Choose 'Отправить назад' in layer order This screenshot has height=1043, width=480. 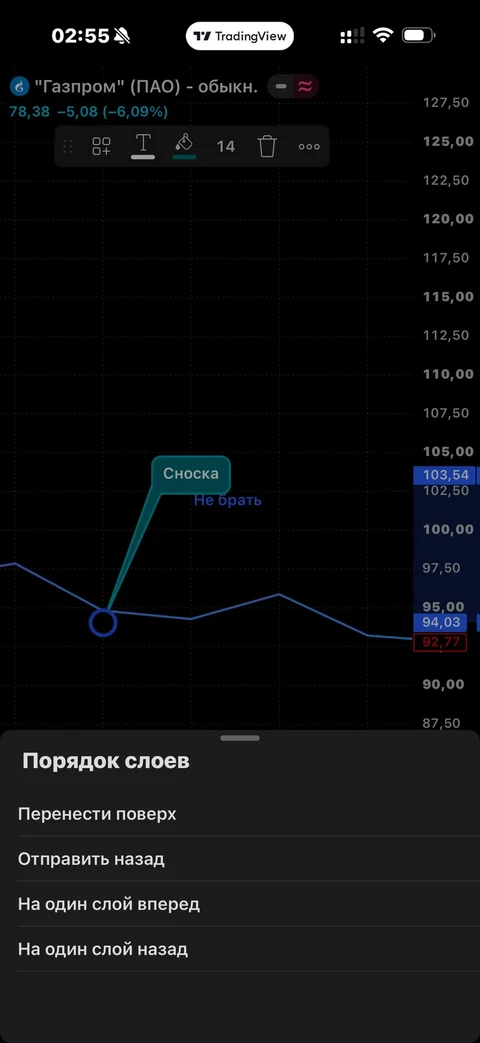pos(240,859)
